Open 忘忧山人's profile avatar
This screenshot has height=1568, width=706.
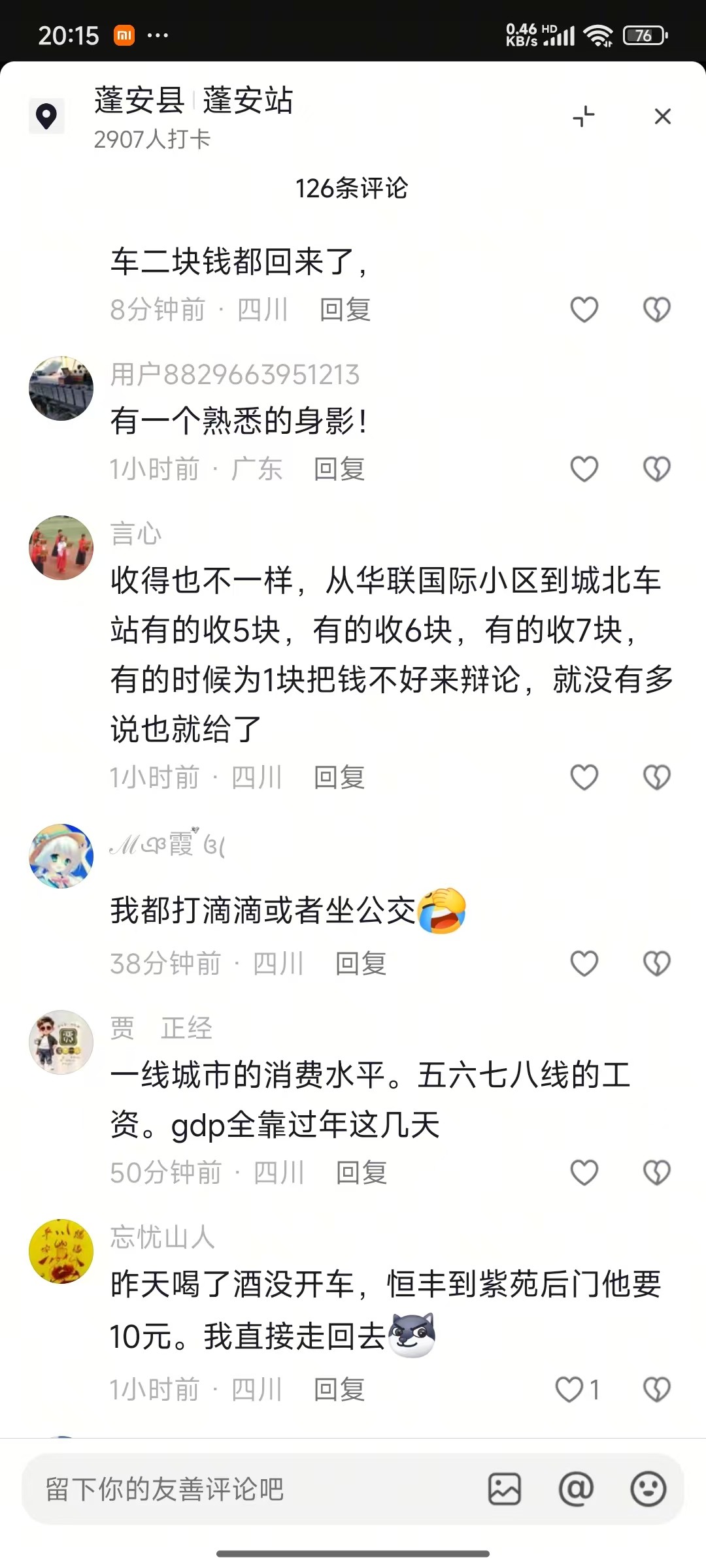pos(61,1251)
